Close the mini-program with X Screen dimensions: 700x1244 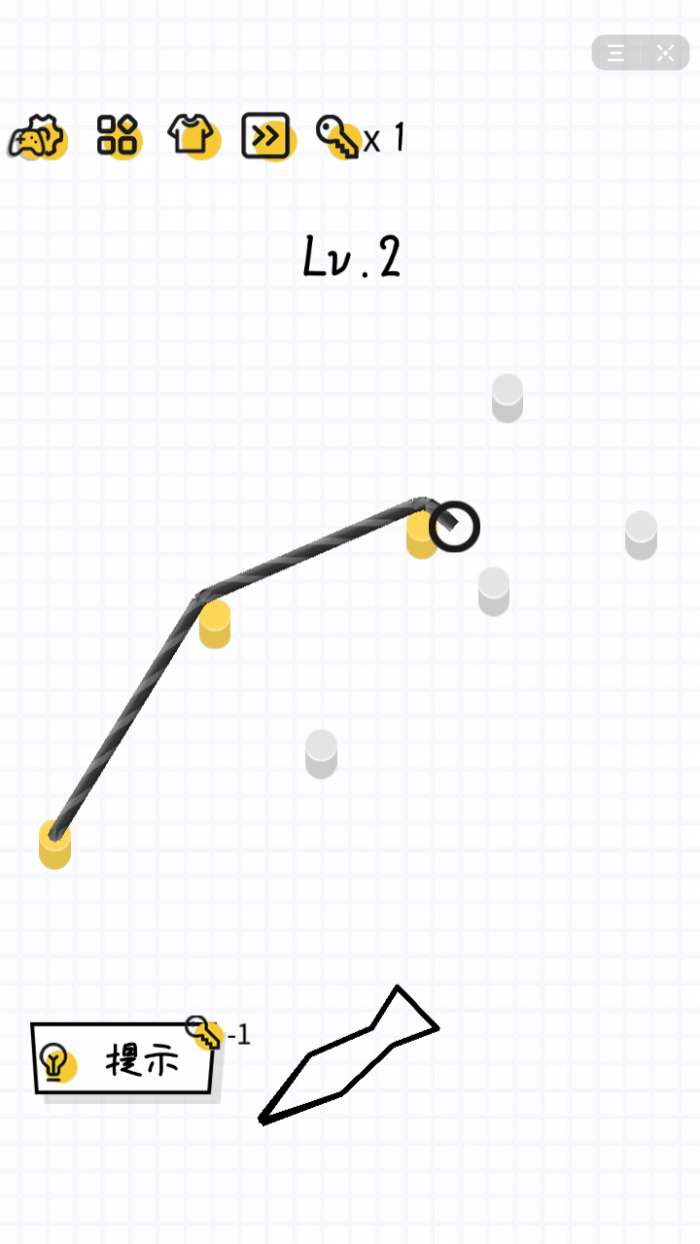tap(665, 53)
